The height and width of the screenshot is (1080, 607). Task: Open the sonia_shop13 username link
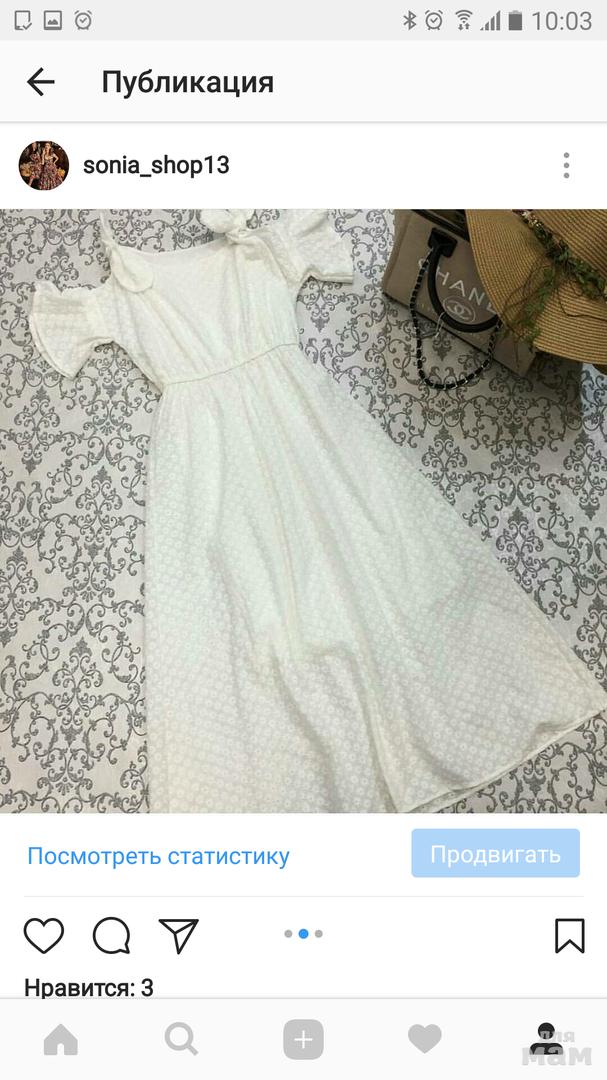[x=156, y=165]
